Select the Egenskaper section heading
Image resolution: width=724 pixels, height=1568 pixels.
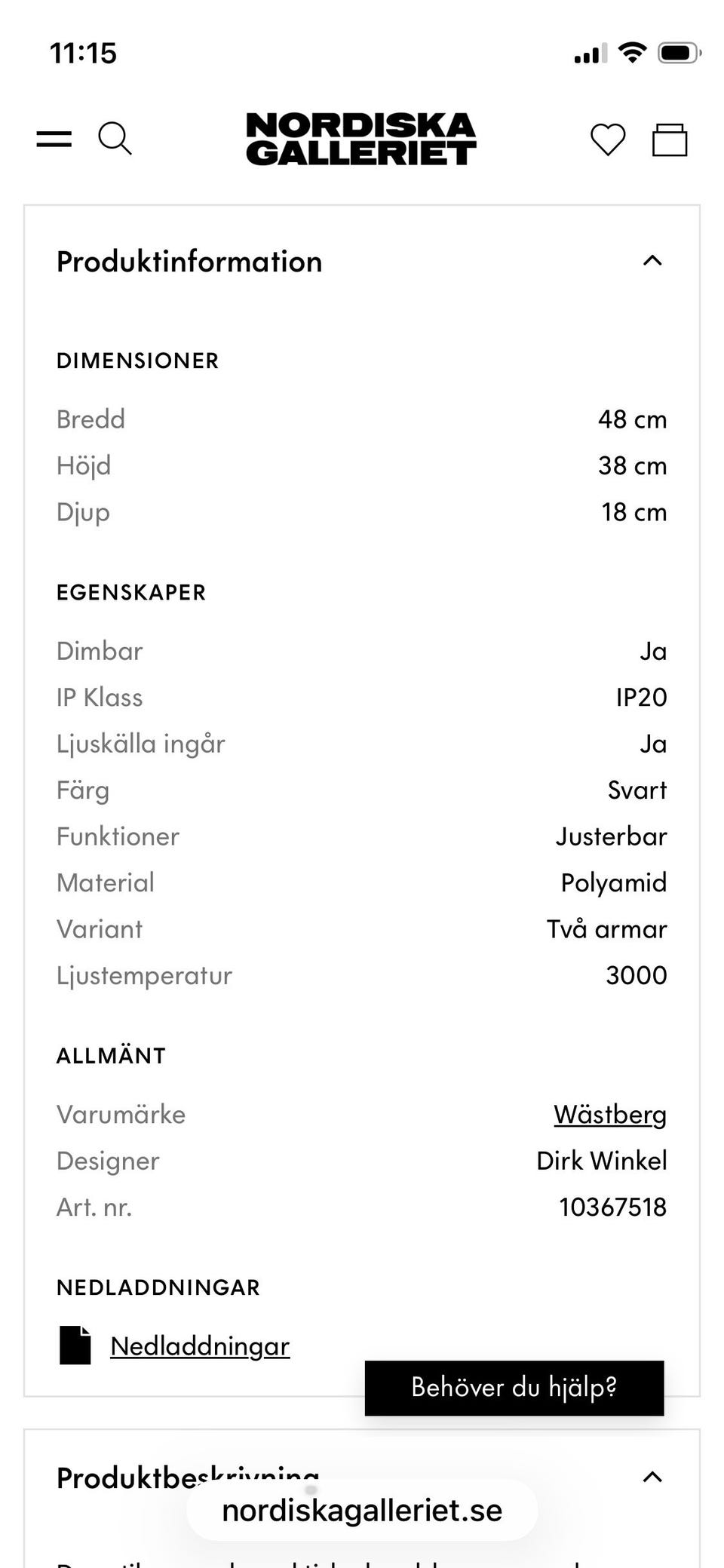(x=130, y=592)
